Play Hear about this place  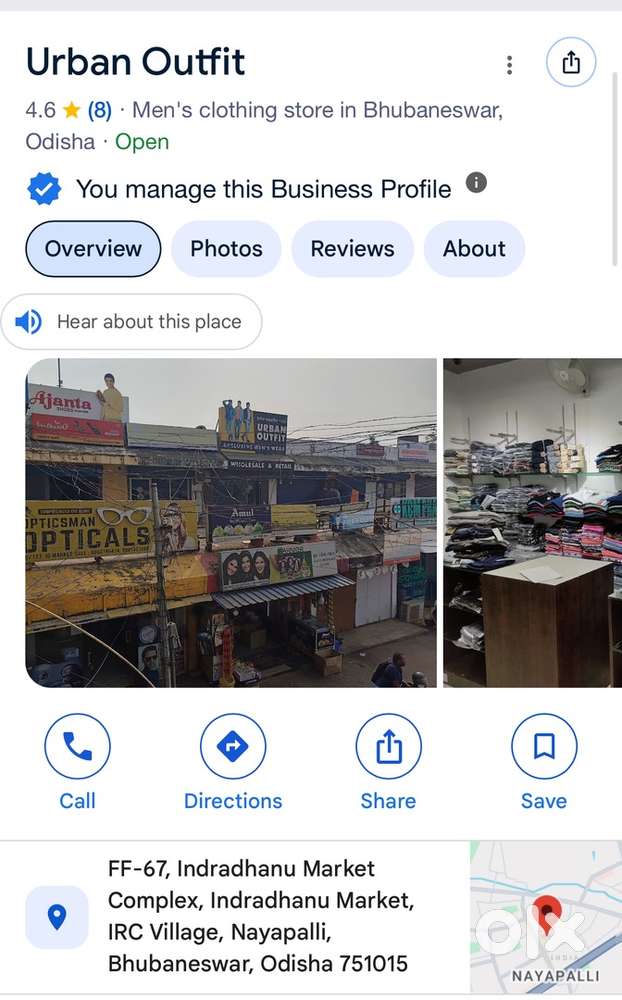[132, 322]
